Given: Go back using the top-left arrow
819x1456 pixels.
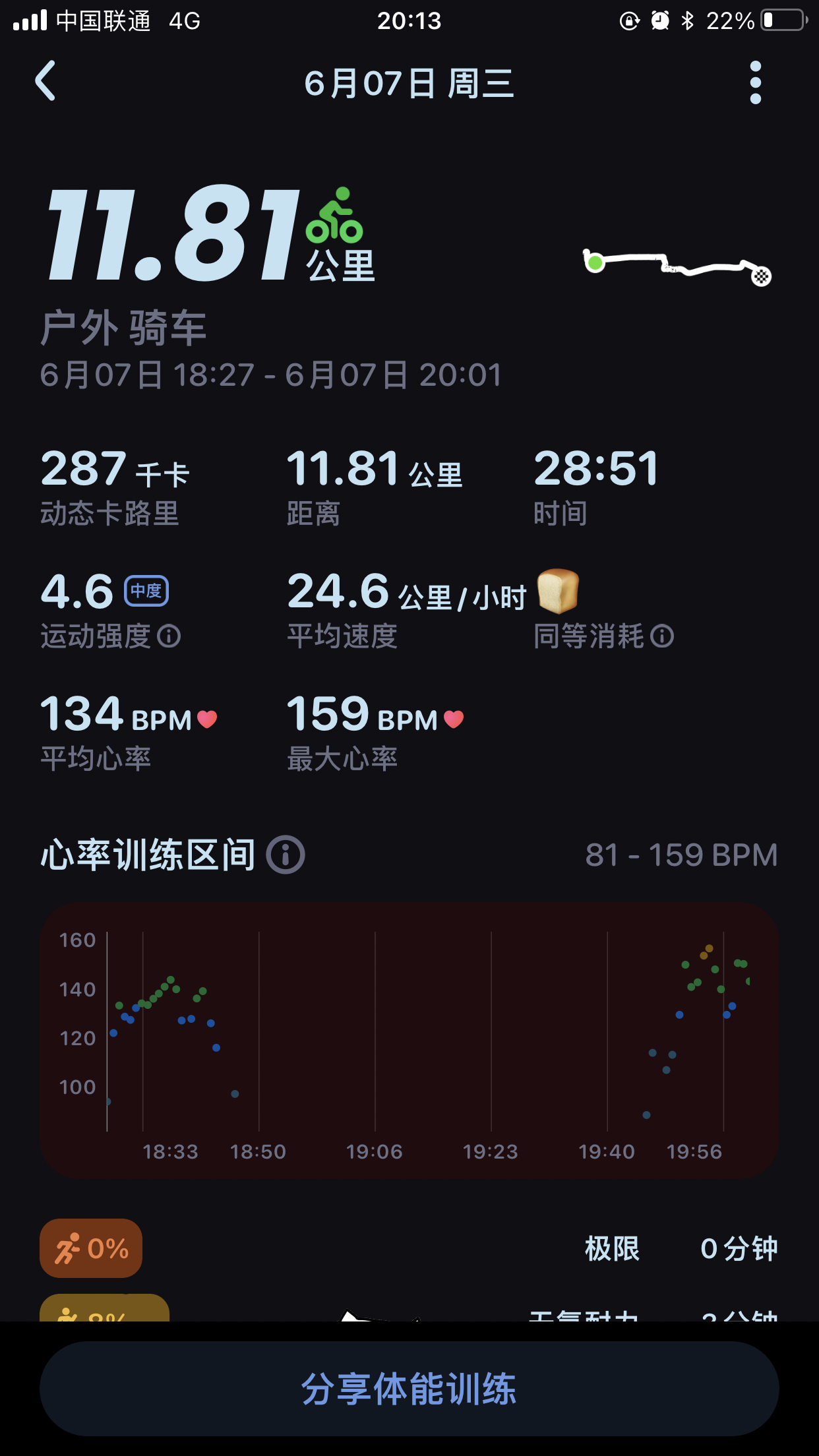Looking at the screenshot, I should coord(45,81).
